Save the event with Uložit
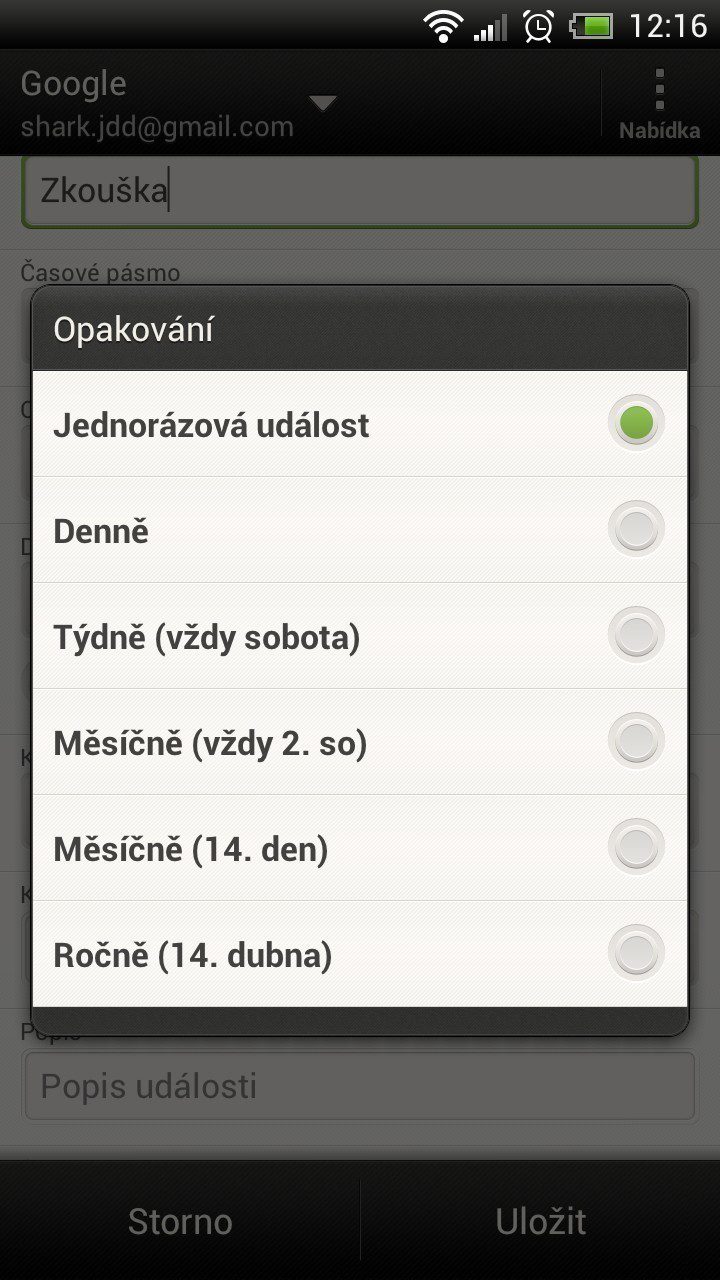The image size is (720, 1280). tap(541, 1221)
